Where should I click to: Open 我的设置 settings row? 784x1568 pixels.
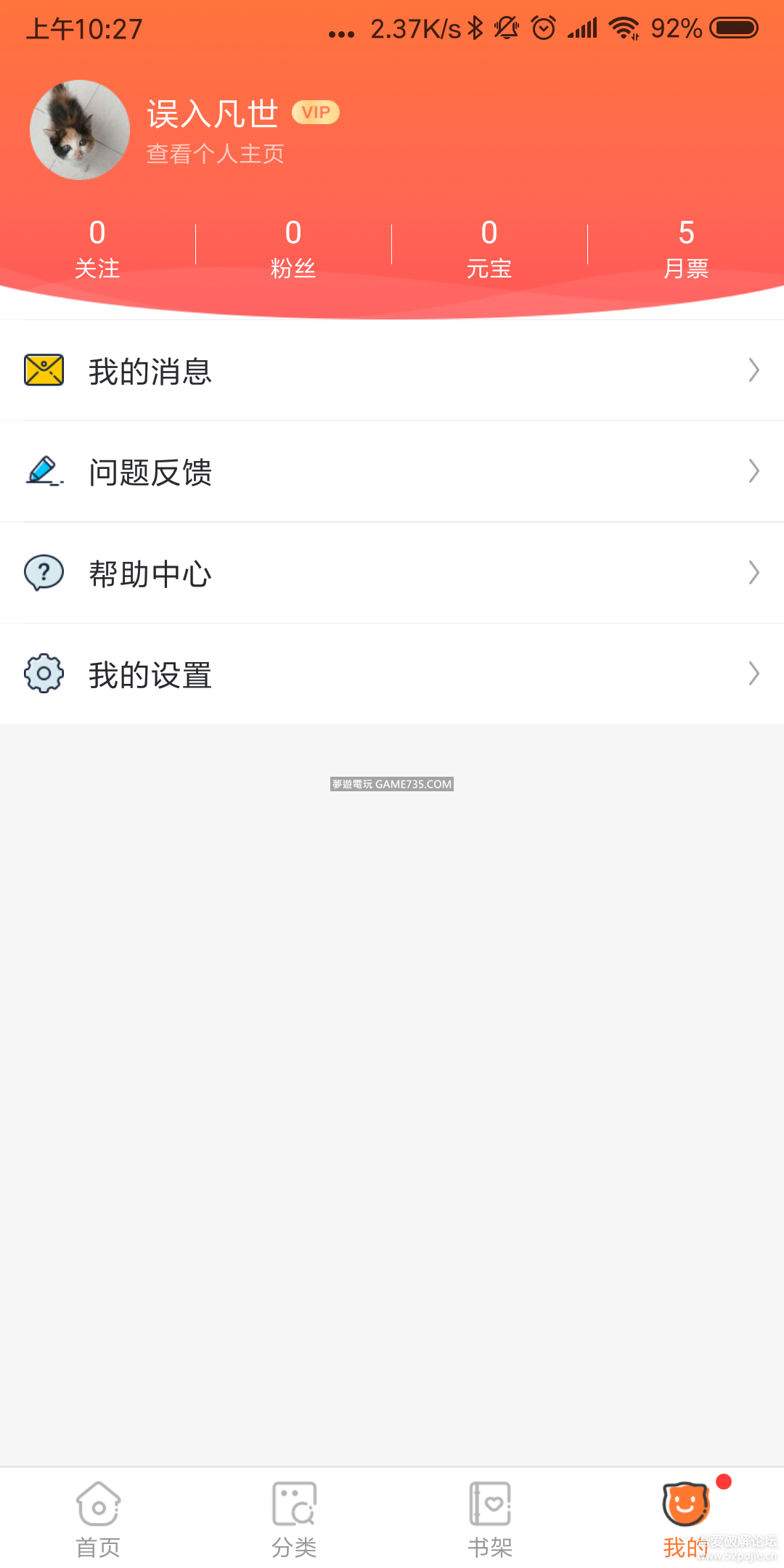[x=392, y=674]
